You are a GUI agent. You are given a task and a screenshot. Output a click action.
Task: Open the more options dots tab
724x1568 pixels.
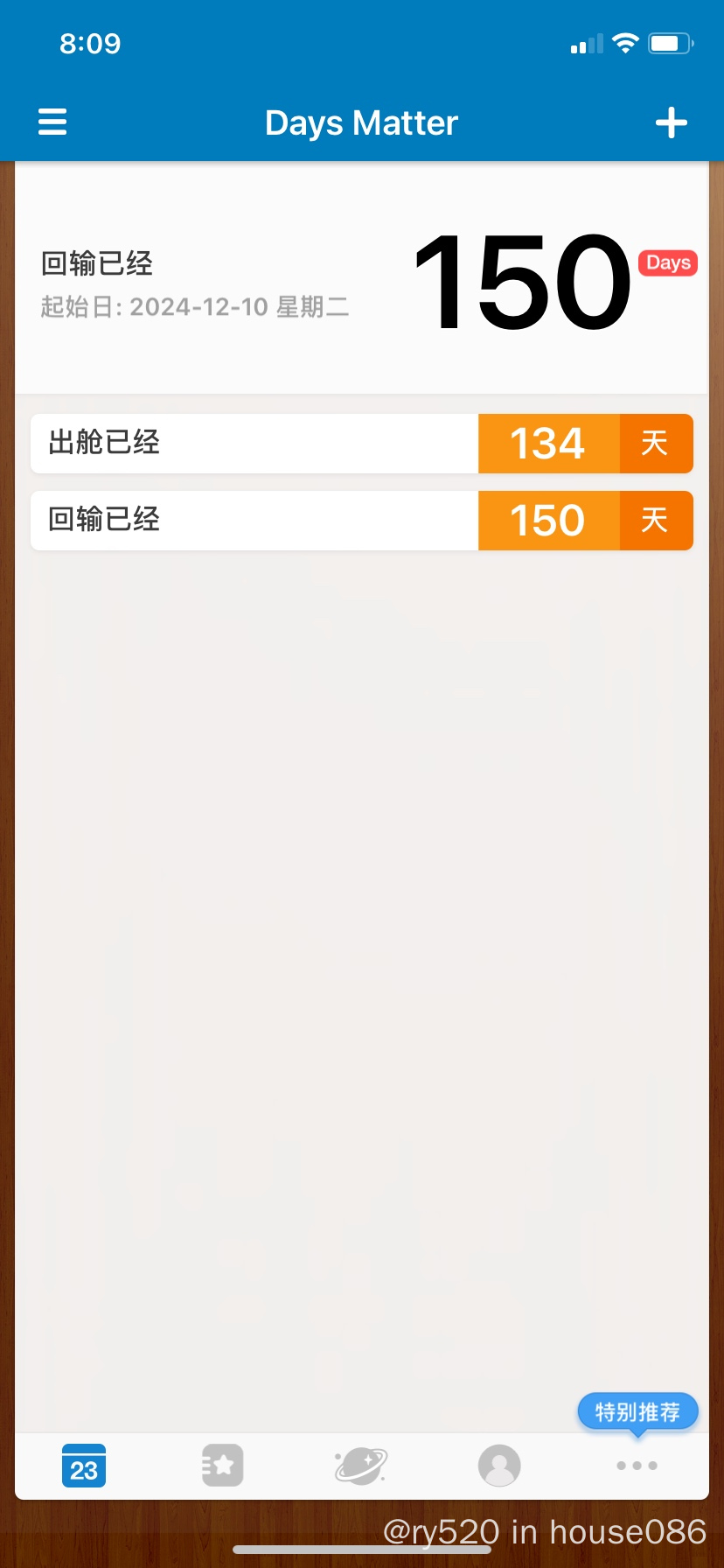click(637, 1466)
